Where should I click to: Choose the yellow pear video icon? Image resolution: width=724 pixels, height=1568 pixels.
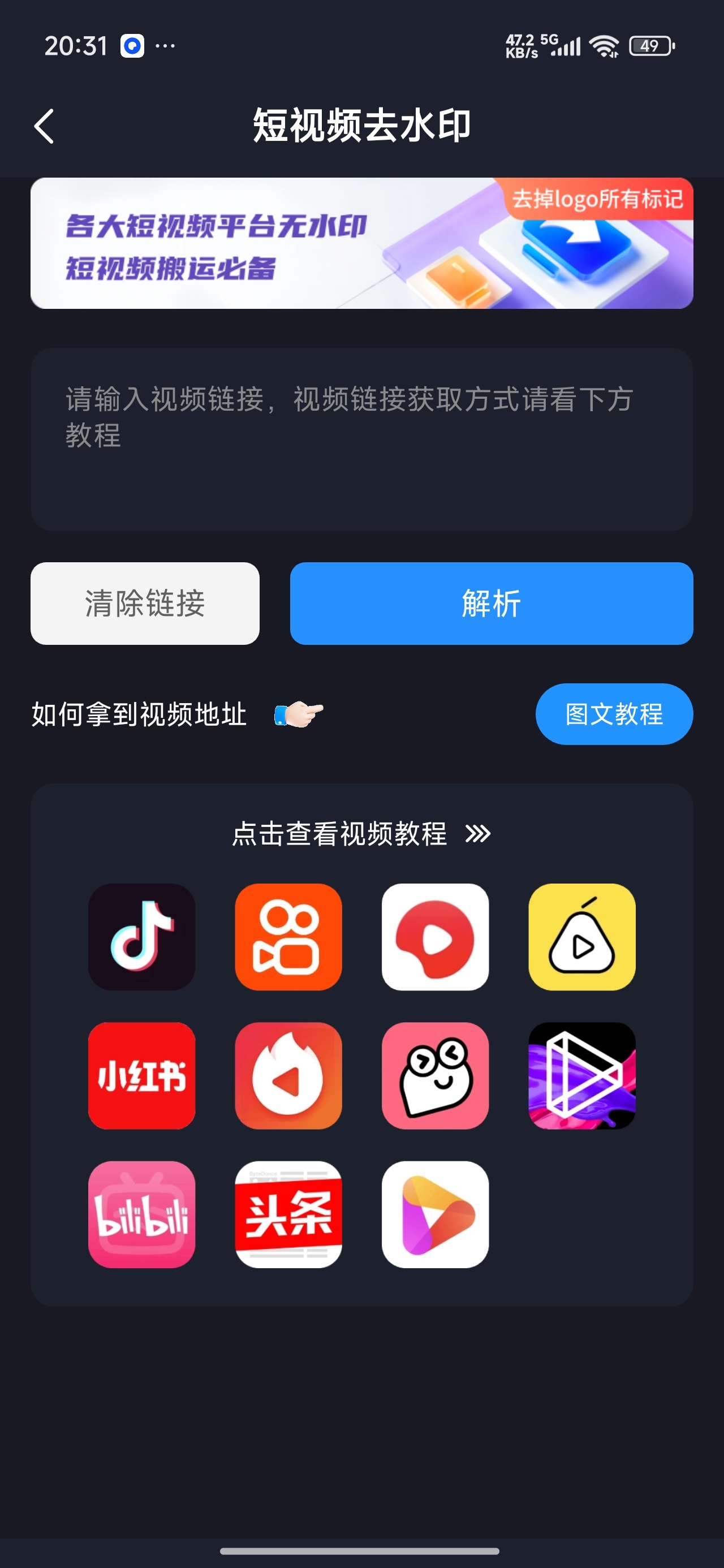[x=582, y=937]
